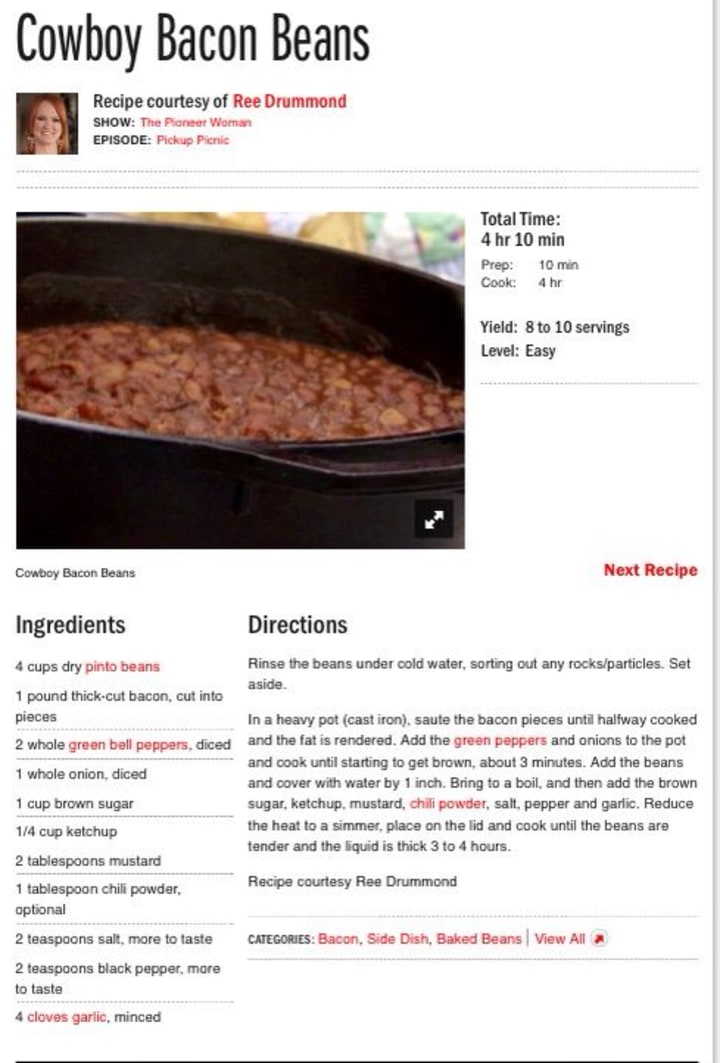The image size is (720, 1063).
Task: Open the chili powder link in Directions
Action: [x=447, y=803]
